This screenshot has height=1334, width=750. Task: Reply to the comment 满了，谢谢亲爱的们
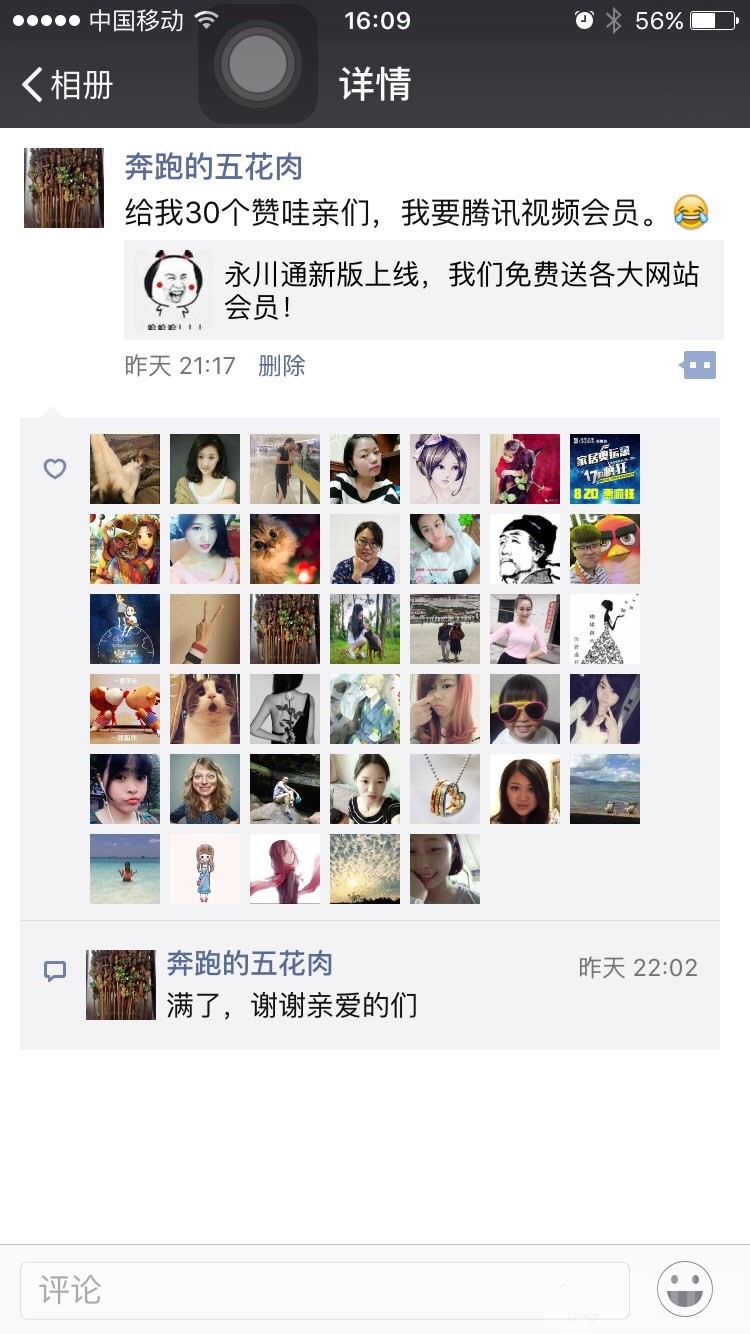(x=292, y=1005)
